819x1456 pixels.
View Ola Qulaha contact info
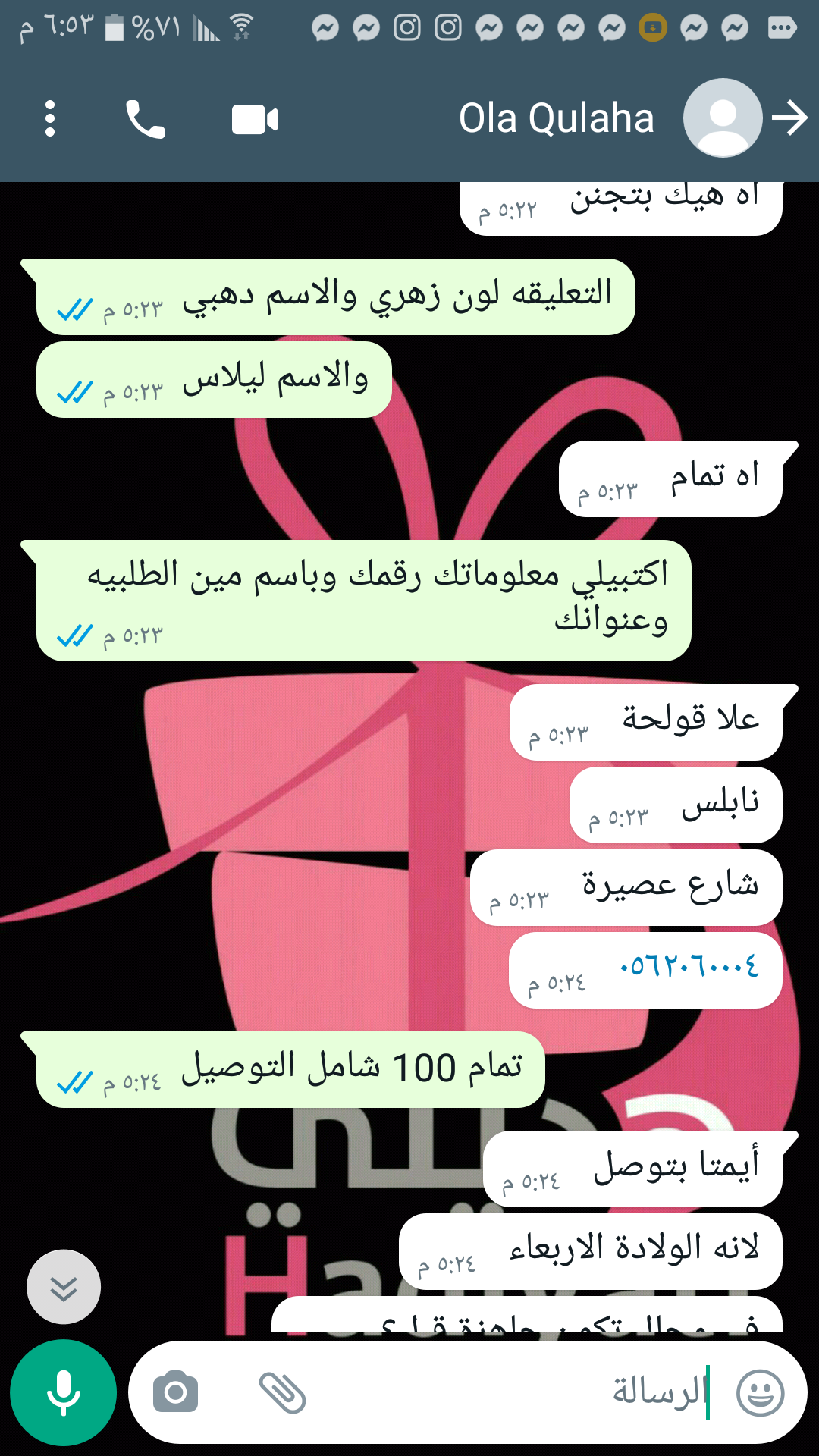click(x=556, y=119)
